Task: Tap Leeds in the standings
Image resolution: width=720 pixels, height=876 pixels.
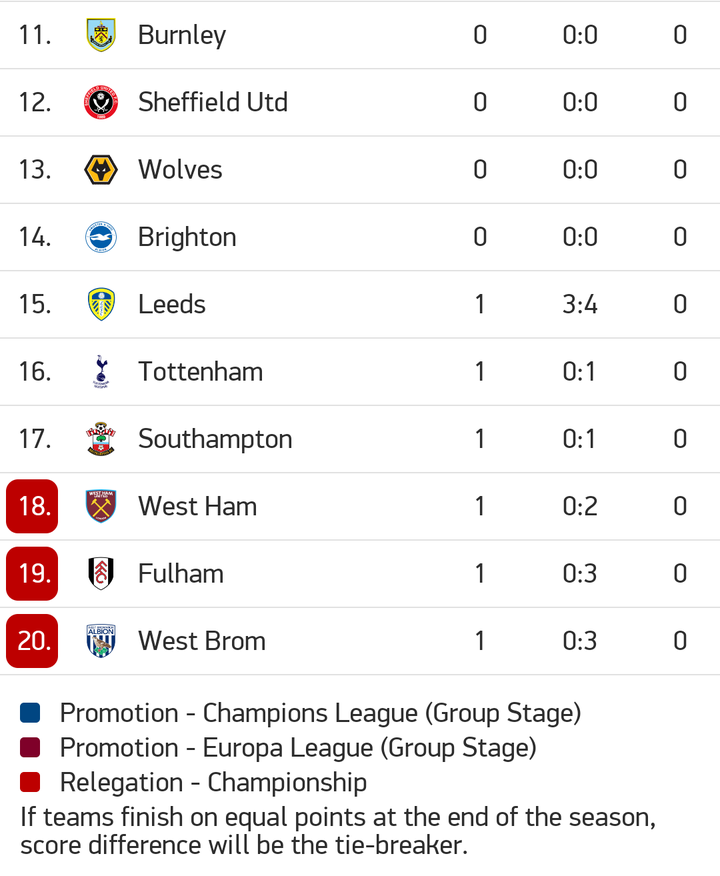Action: (171, 304)
